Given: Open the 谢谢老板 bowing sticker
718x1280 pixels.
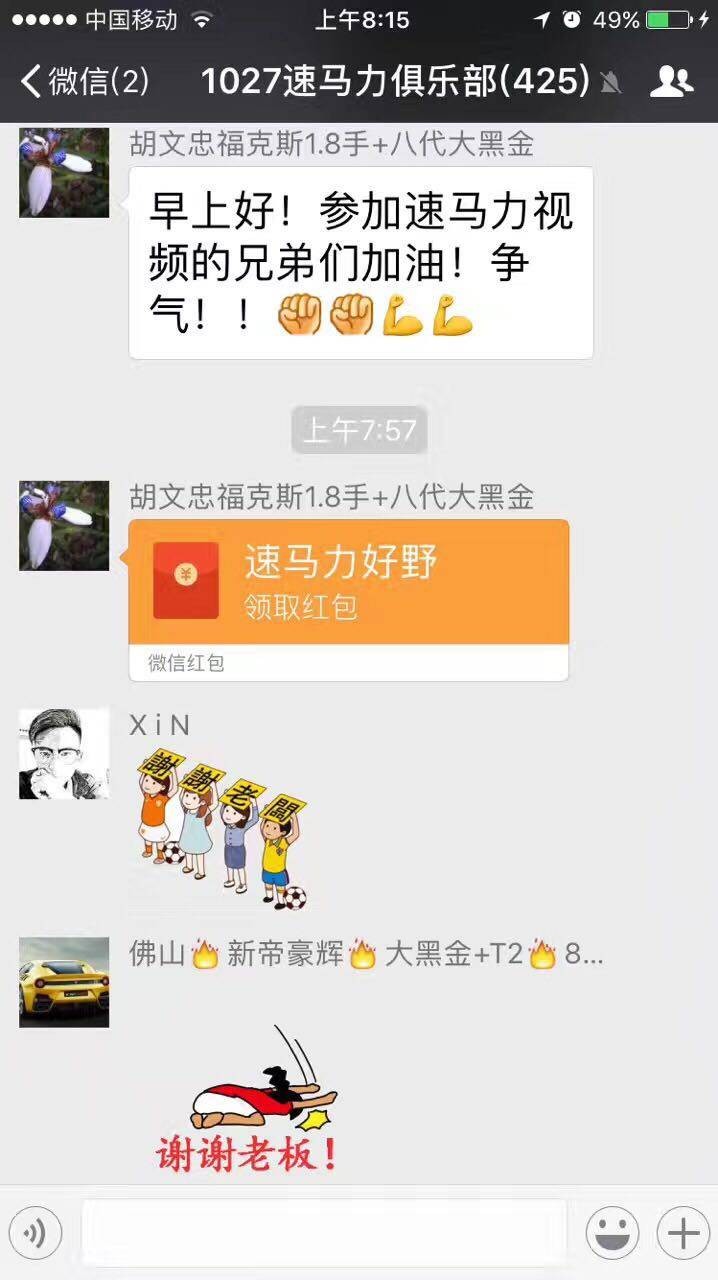Looking at the screenshot, I should point(248,1102).
